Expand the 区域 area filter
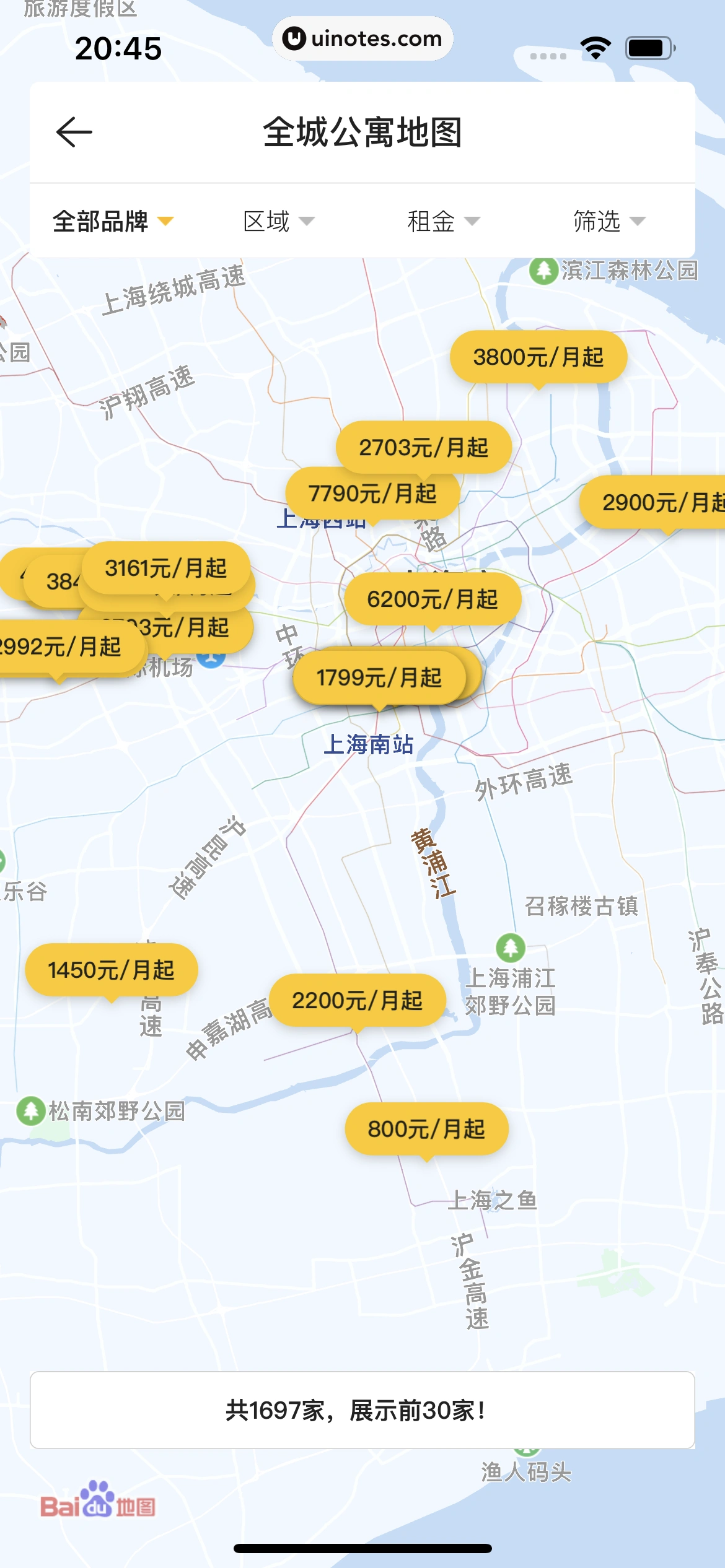Viewport: 725px width, 1568px height. pos(279,221)
